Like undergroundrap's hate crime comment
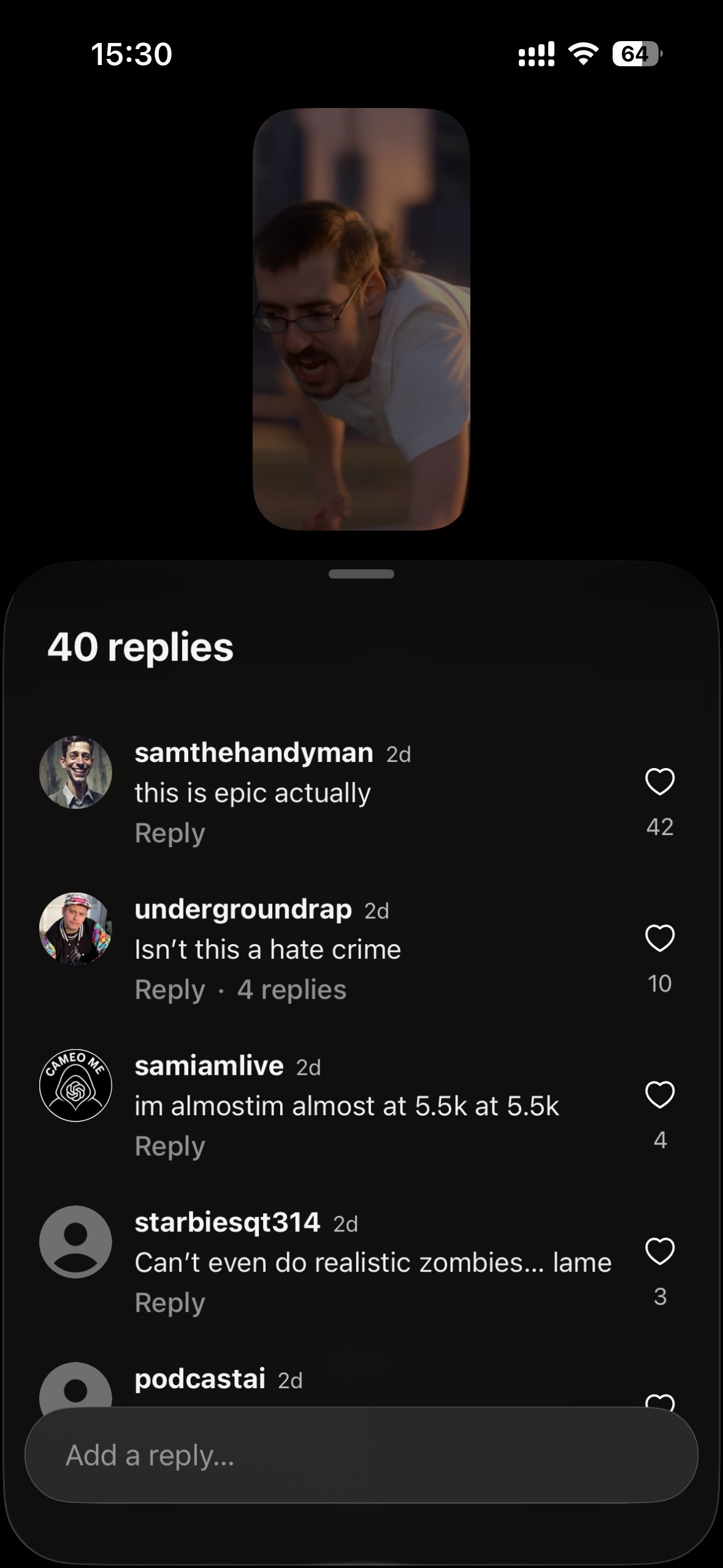This screenshot has height=1568, width=723. (660, 938)
